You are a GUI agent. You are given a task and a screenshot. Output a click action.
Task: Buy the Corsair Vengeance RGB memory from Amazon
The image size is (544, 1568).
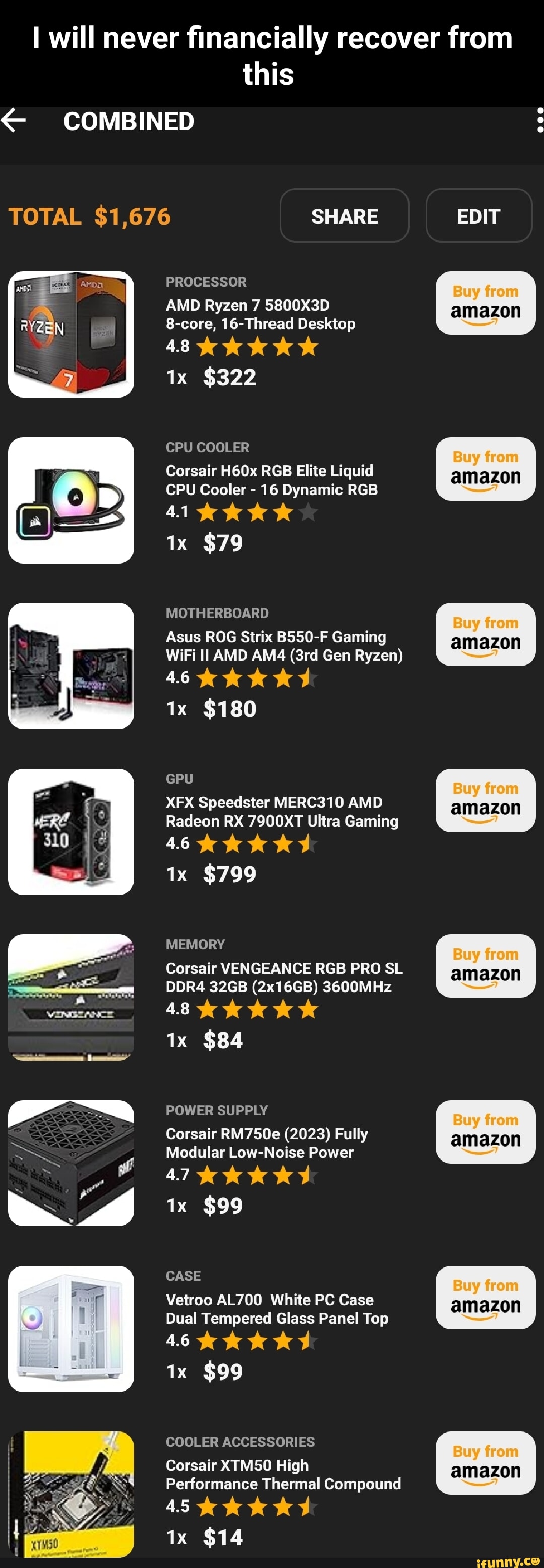tap(485, 966)
